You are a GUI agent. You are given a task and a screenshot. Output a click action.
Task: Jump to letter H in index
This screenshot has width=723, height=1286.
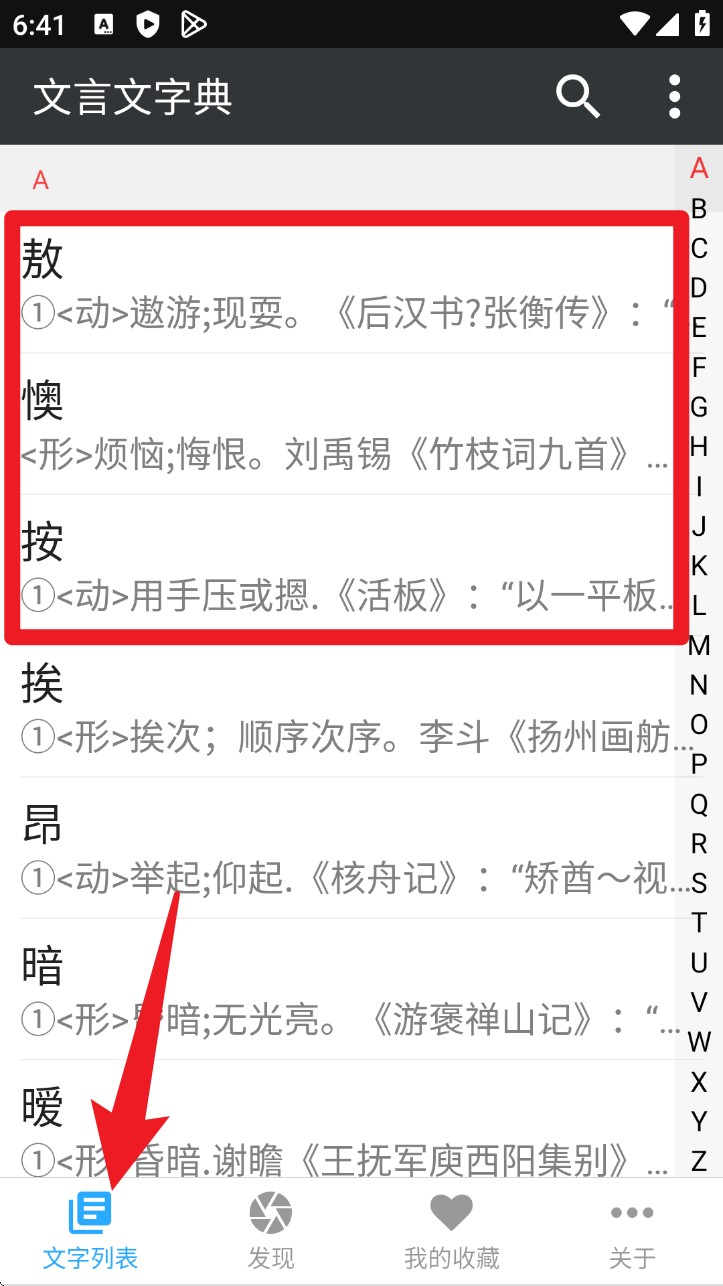pyautogui.click(x=699, y=446)
